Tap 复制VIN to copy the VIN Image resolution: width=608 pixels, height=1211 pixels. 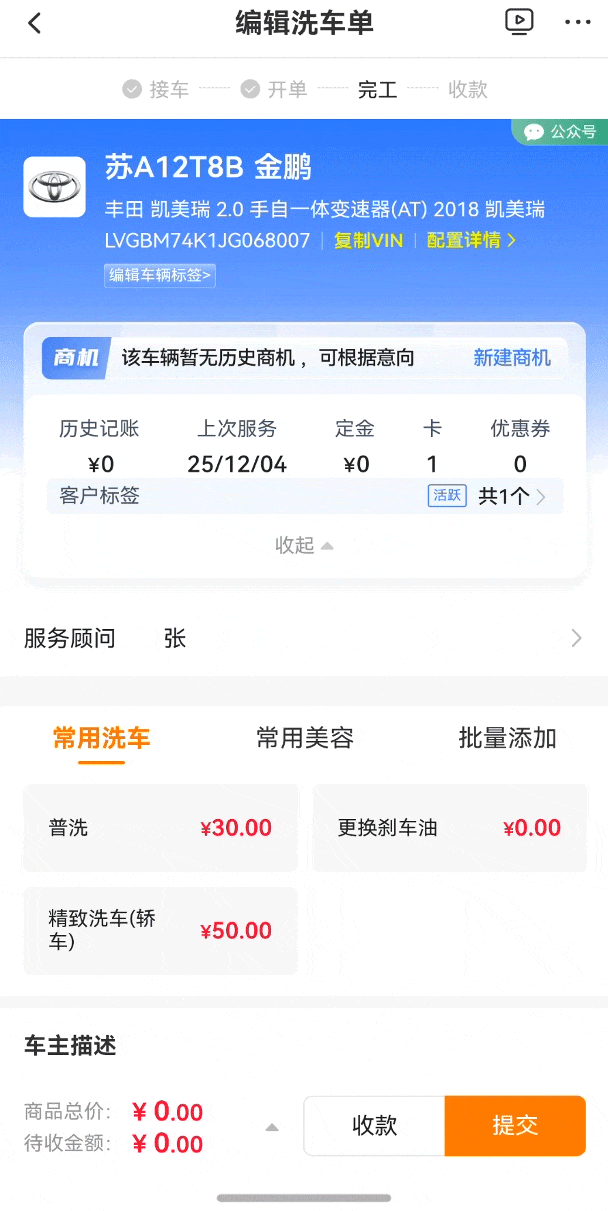(368, 241)
